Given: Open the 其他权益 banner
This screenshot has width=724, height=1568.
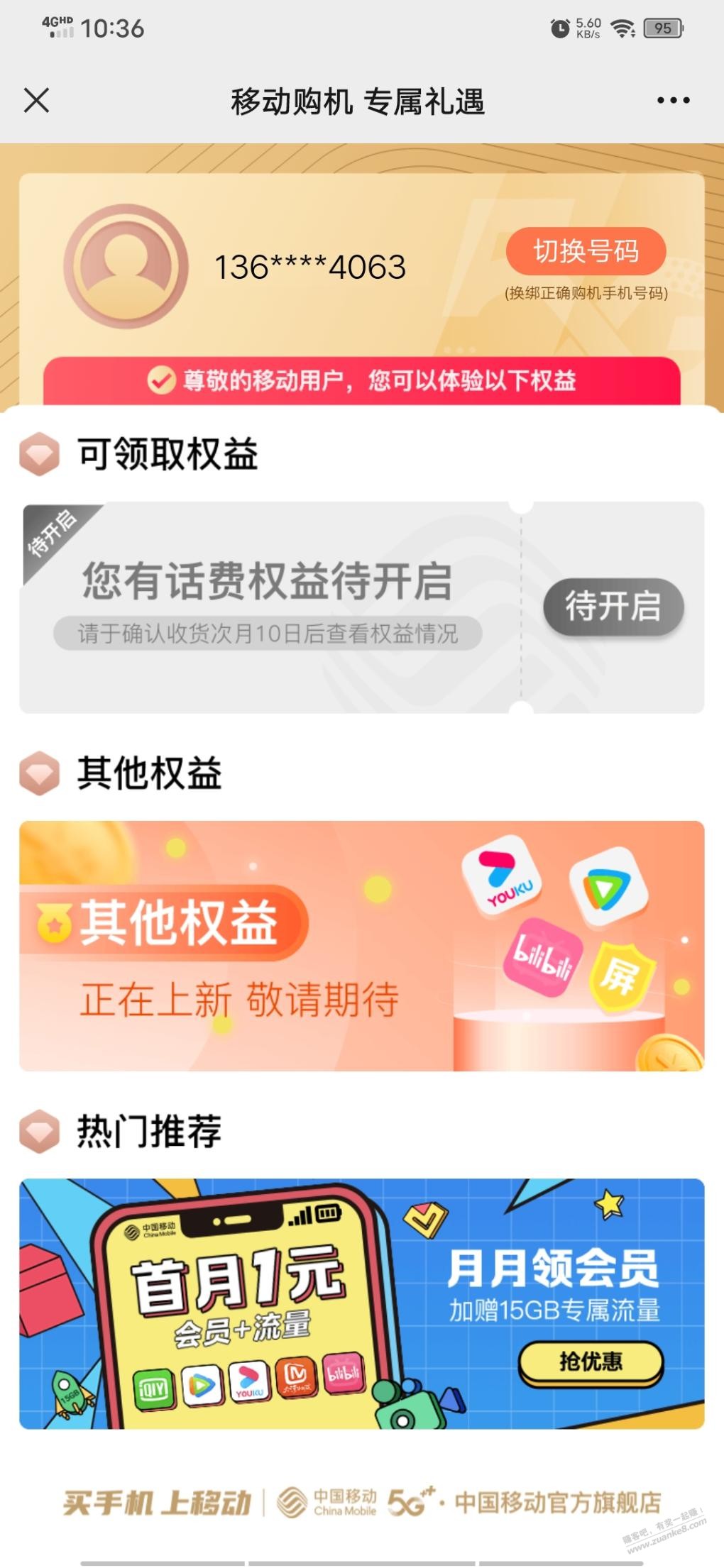Looking at the screenshot, I should click(361, 945).
